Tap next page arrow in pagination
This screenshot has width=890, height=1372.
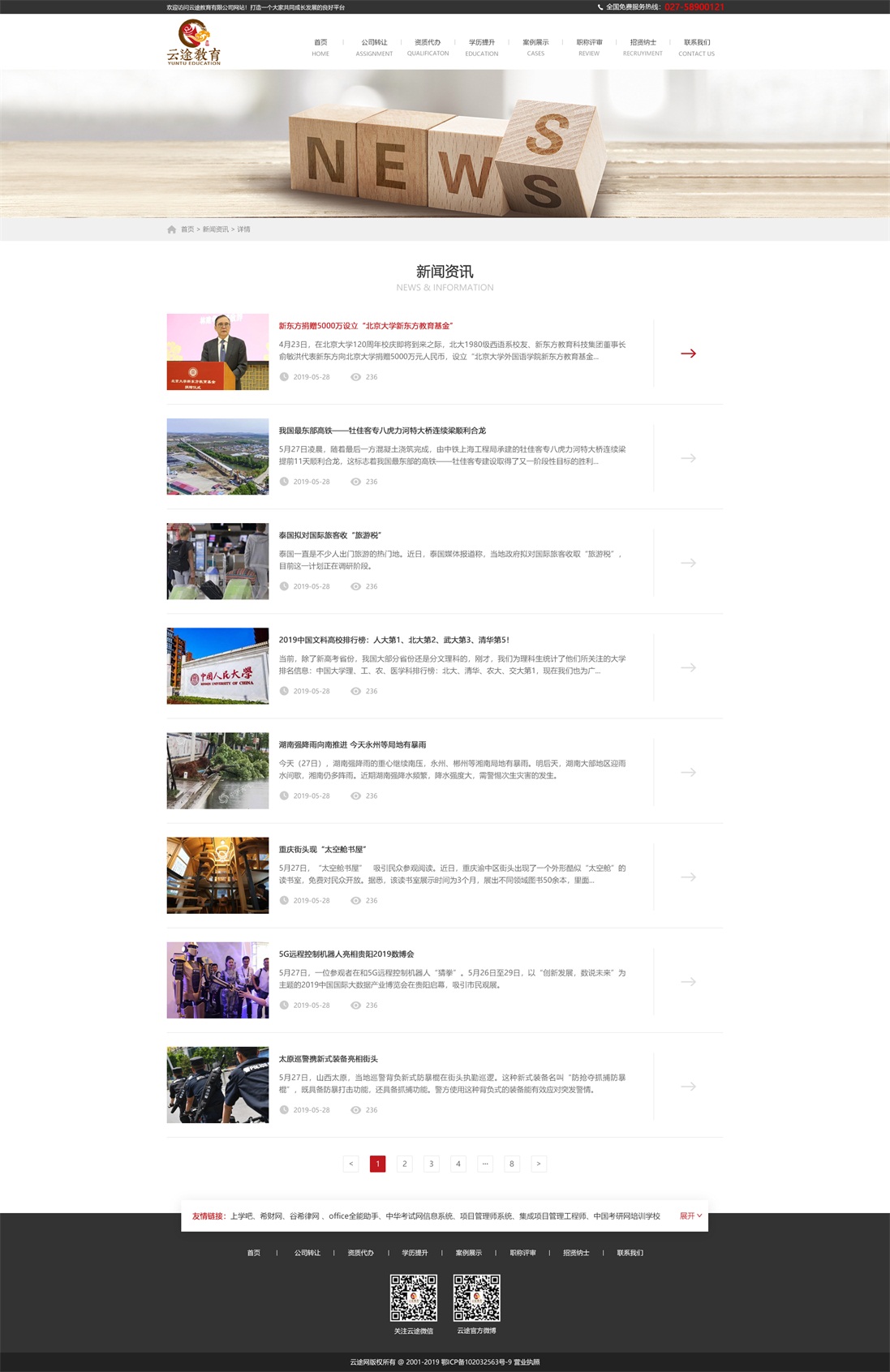pyautogui.click(x=538, y=1164)
